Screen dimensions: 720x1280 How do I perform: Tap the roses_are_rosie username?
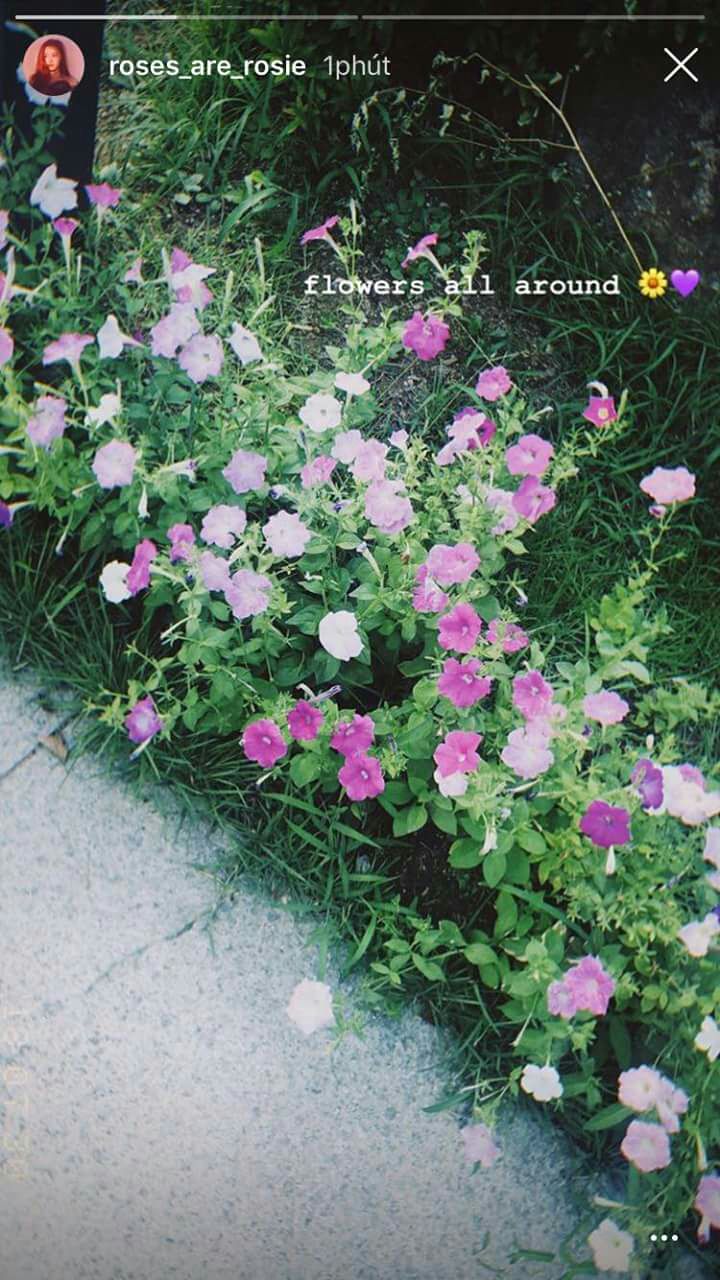(x=207, y=67)
